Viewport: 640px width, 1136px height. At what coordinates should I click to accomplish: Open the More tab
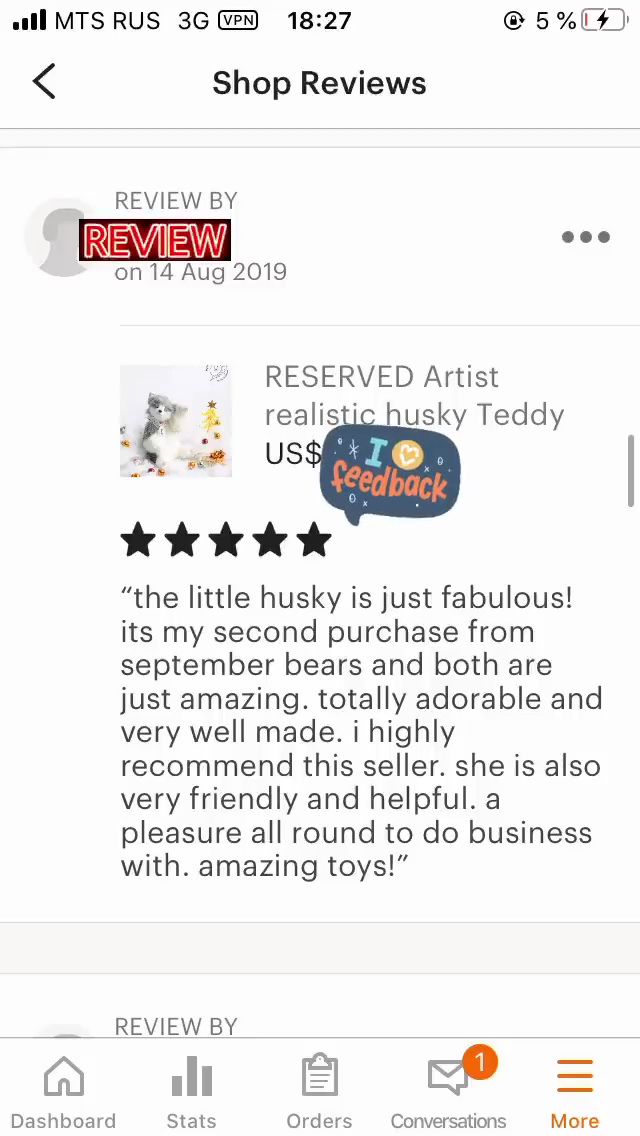tap(575, 1092)
